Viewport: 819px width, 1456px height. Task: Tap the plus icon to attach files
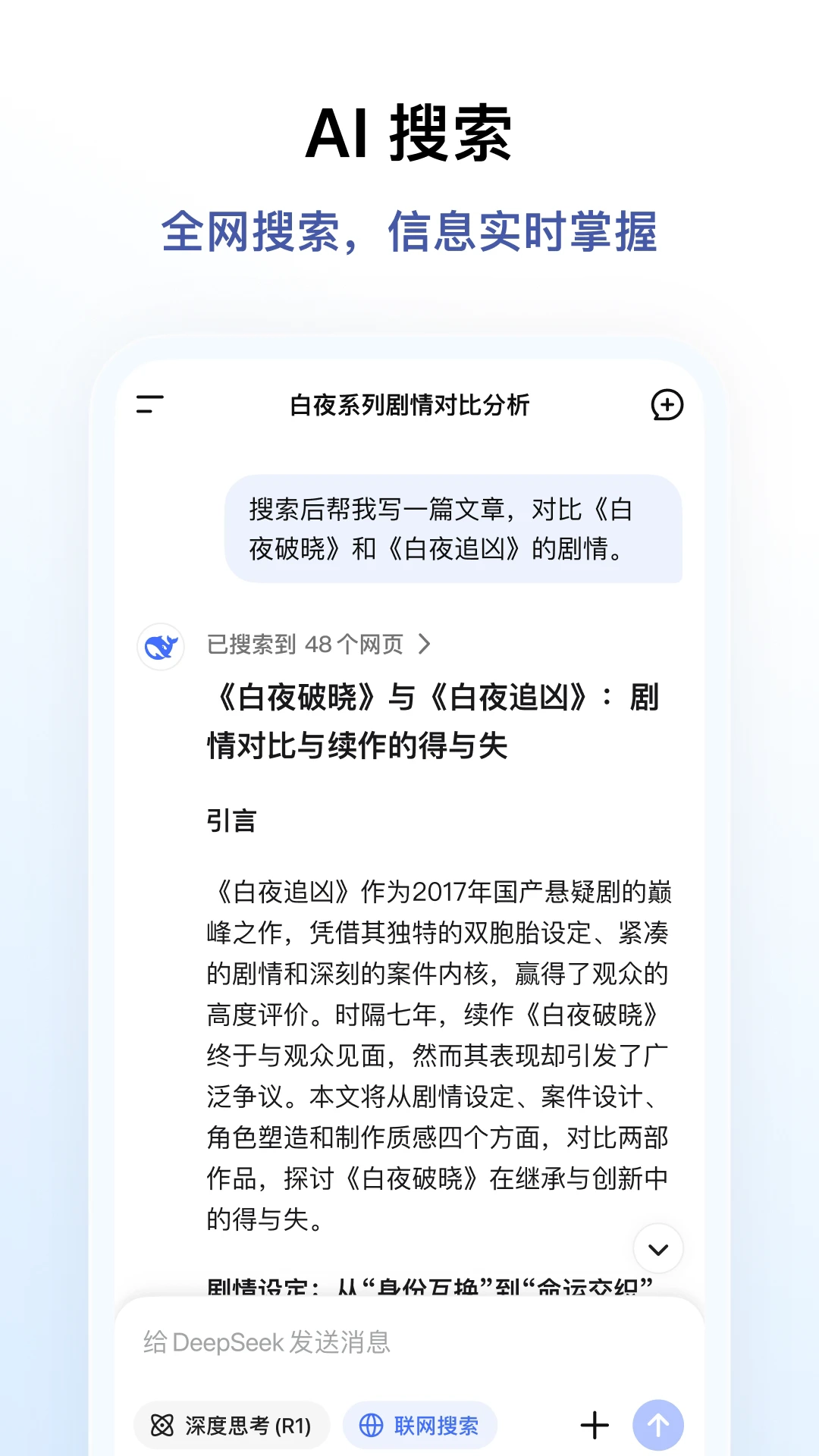click(x=594, y=1426)
